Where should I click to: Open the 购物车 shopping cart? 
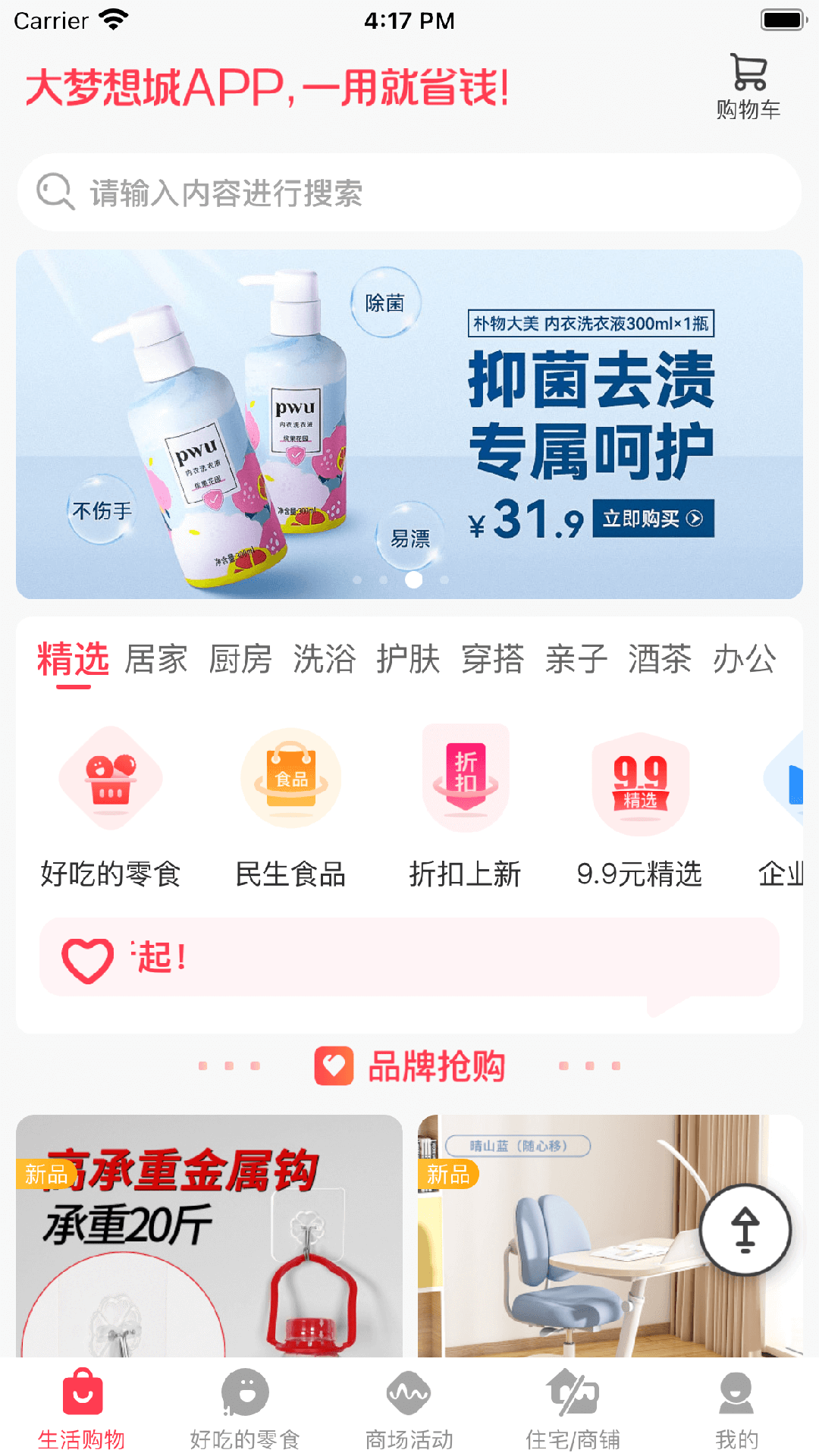(748, 86)
